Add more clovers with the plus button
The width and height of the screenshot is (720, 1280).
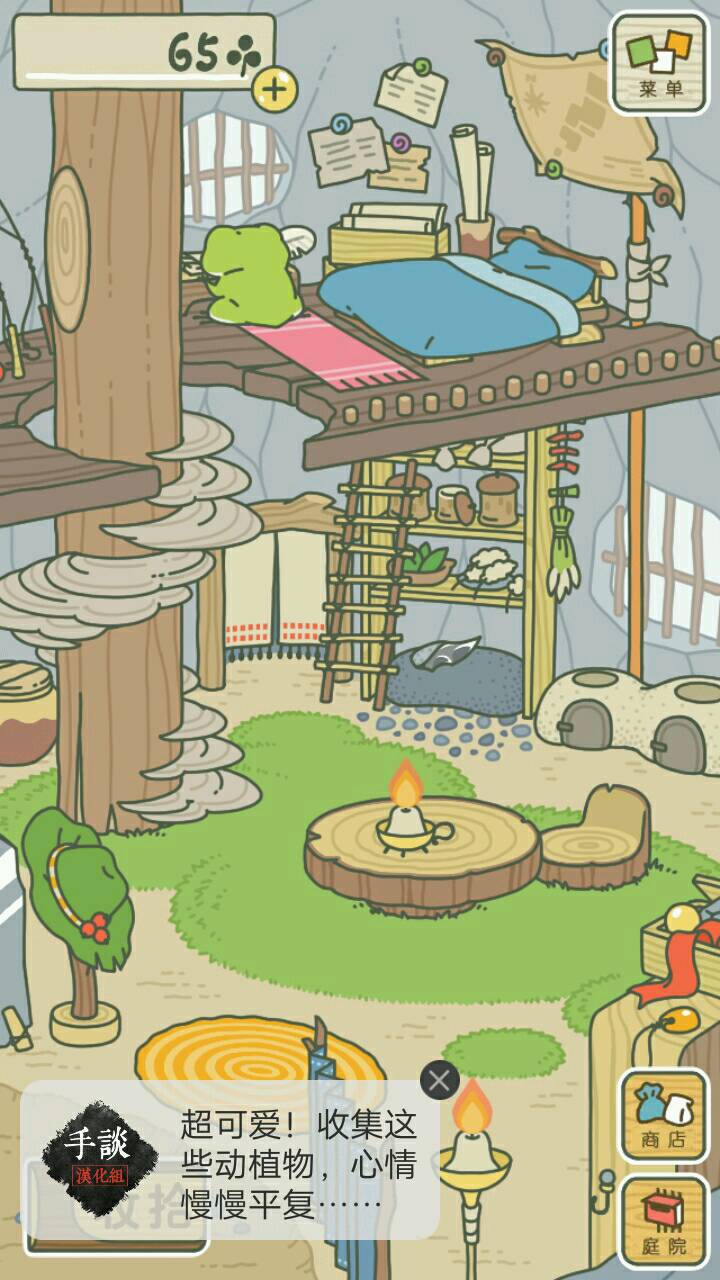coord(274,90)
